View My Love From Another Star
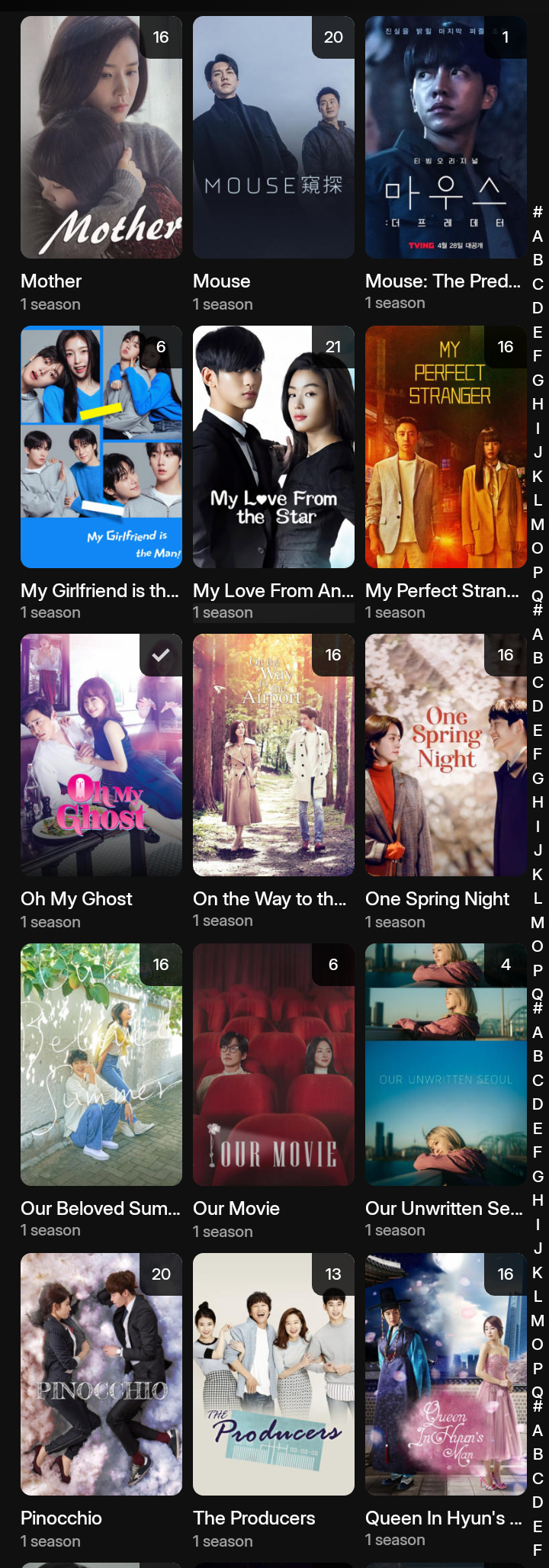 point(274,447)
